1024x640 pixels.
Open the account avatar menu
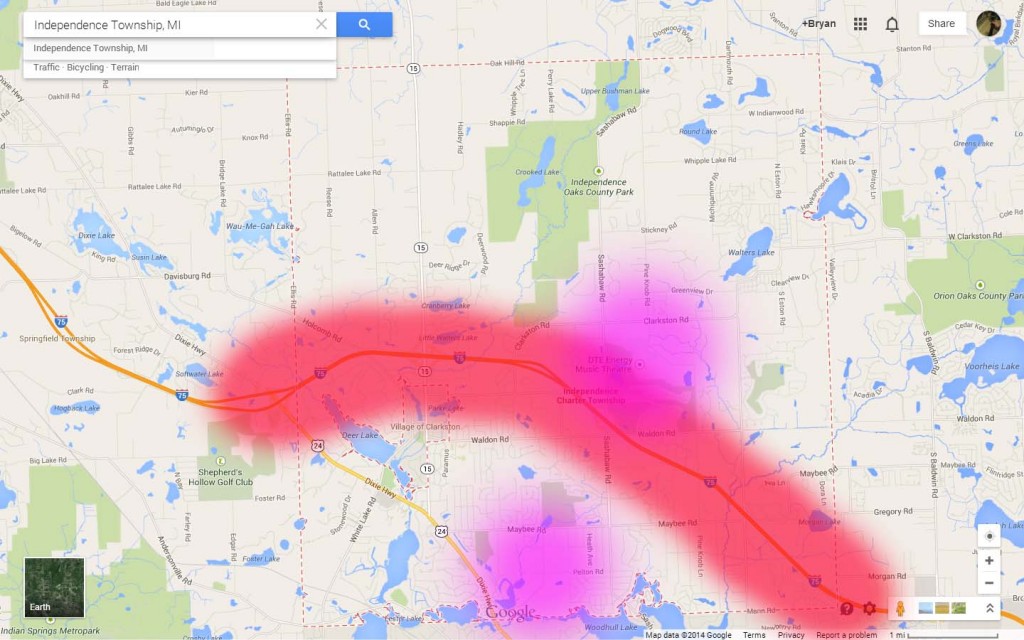coord(988,24)
